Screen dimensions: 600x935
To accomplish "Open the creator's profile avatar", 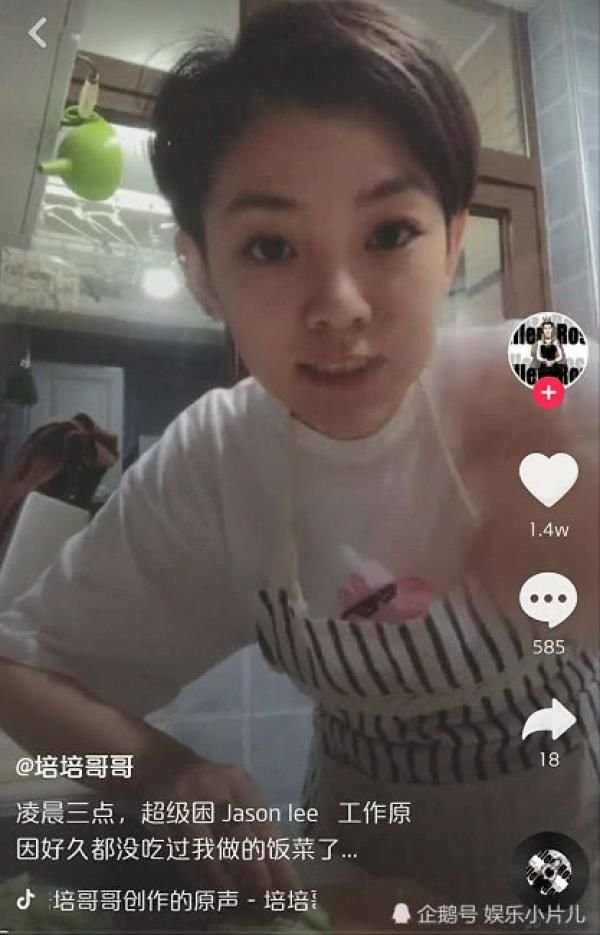I will pyautogui.click(x=547, y=352).
